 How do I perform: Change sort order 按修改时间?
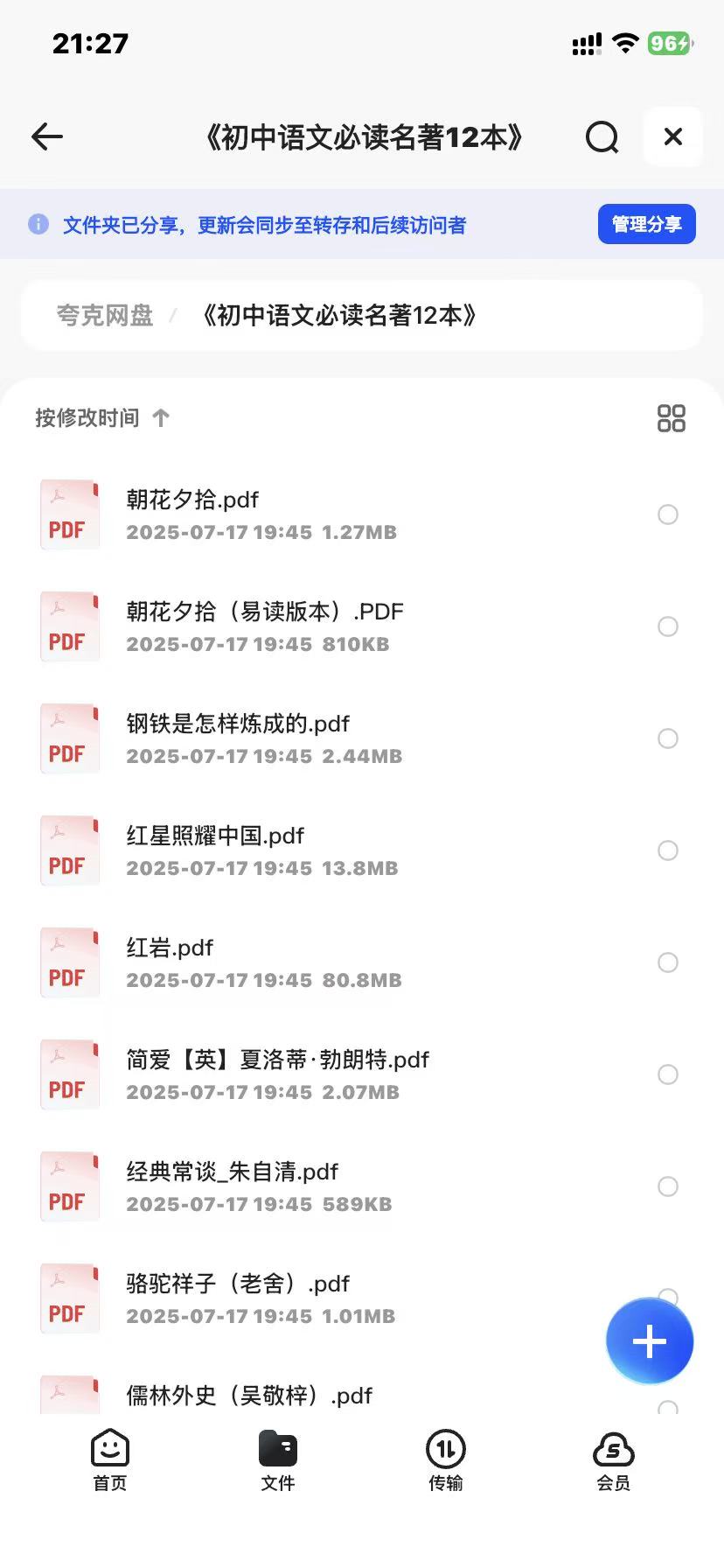tap(101, 418)
